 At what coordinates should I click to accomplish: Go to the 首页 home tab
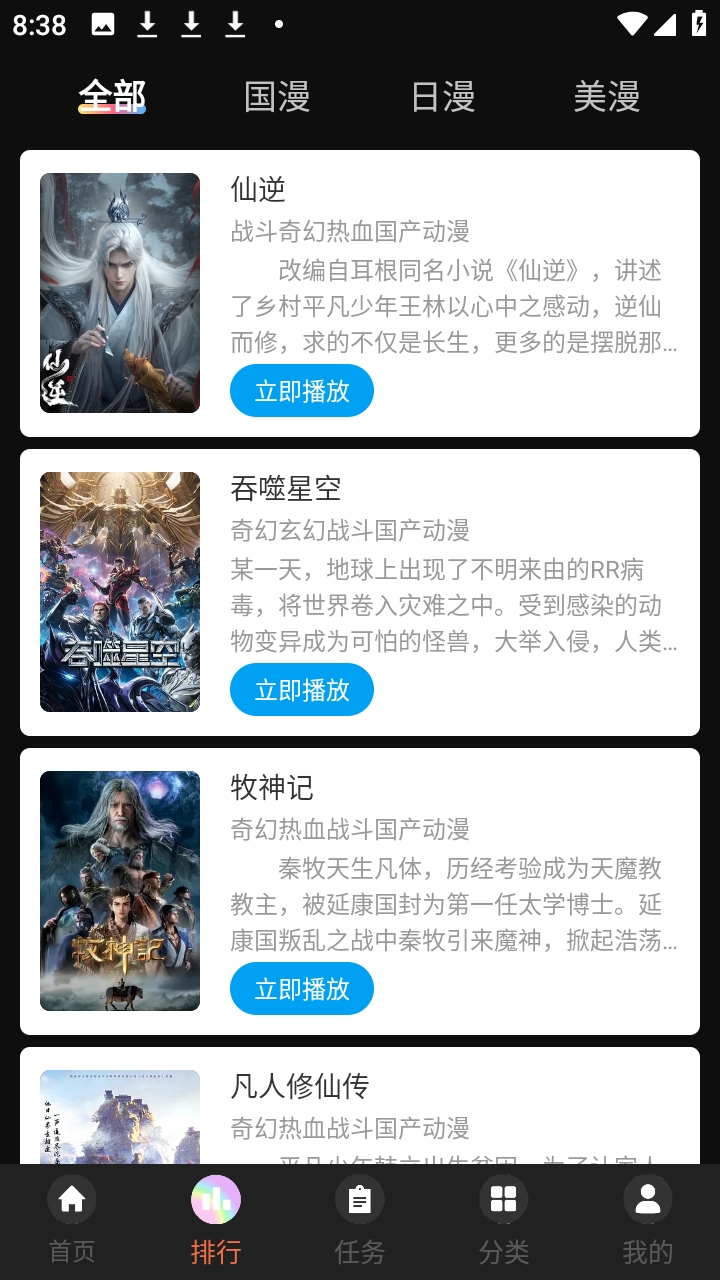coord(72,1222)
